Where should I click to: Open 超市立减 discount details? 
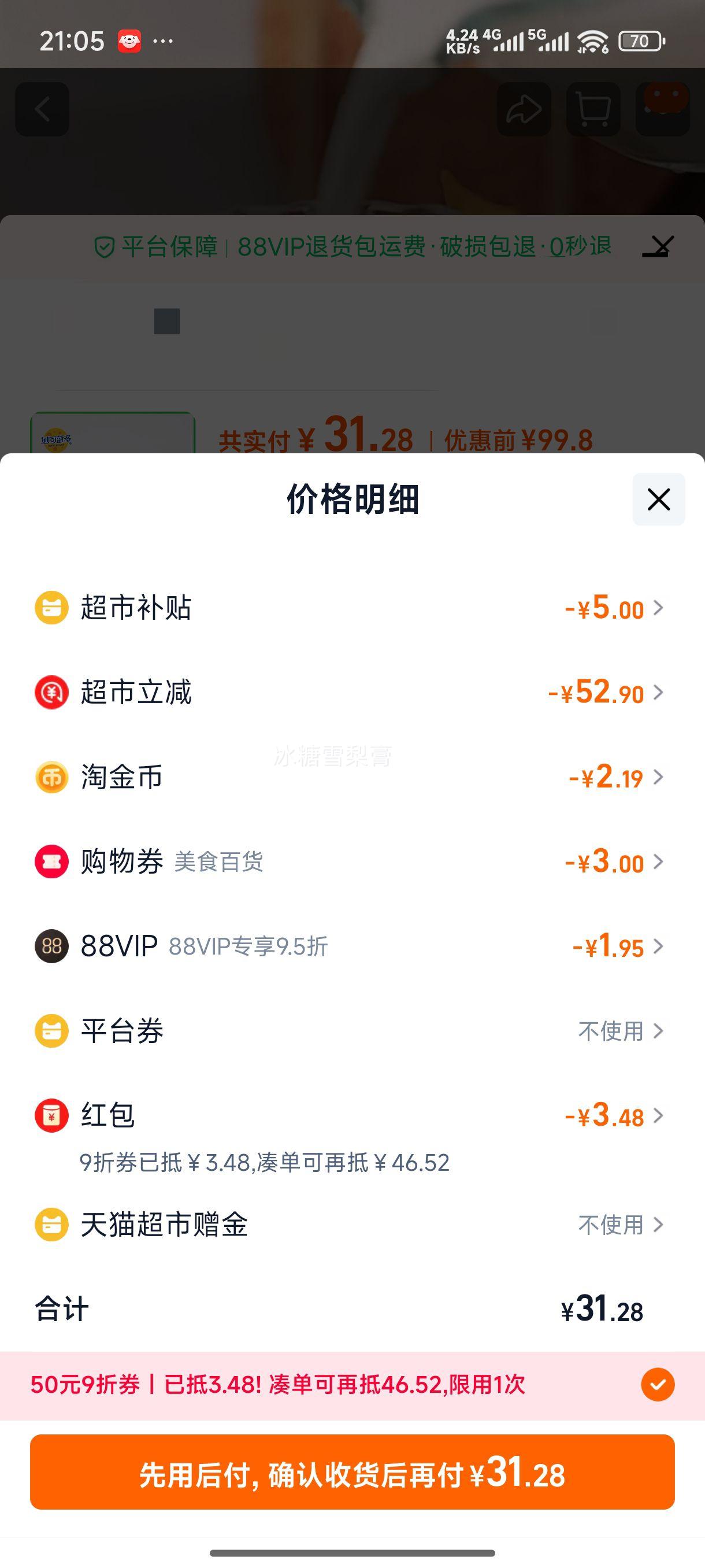click(x=605, y=693)
